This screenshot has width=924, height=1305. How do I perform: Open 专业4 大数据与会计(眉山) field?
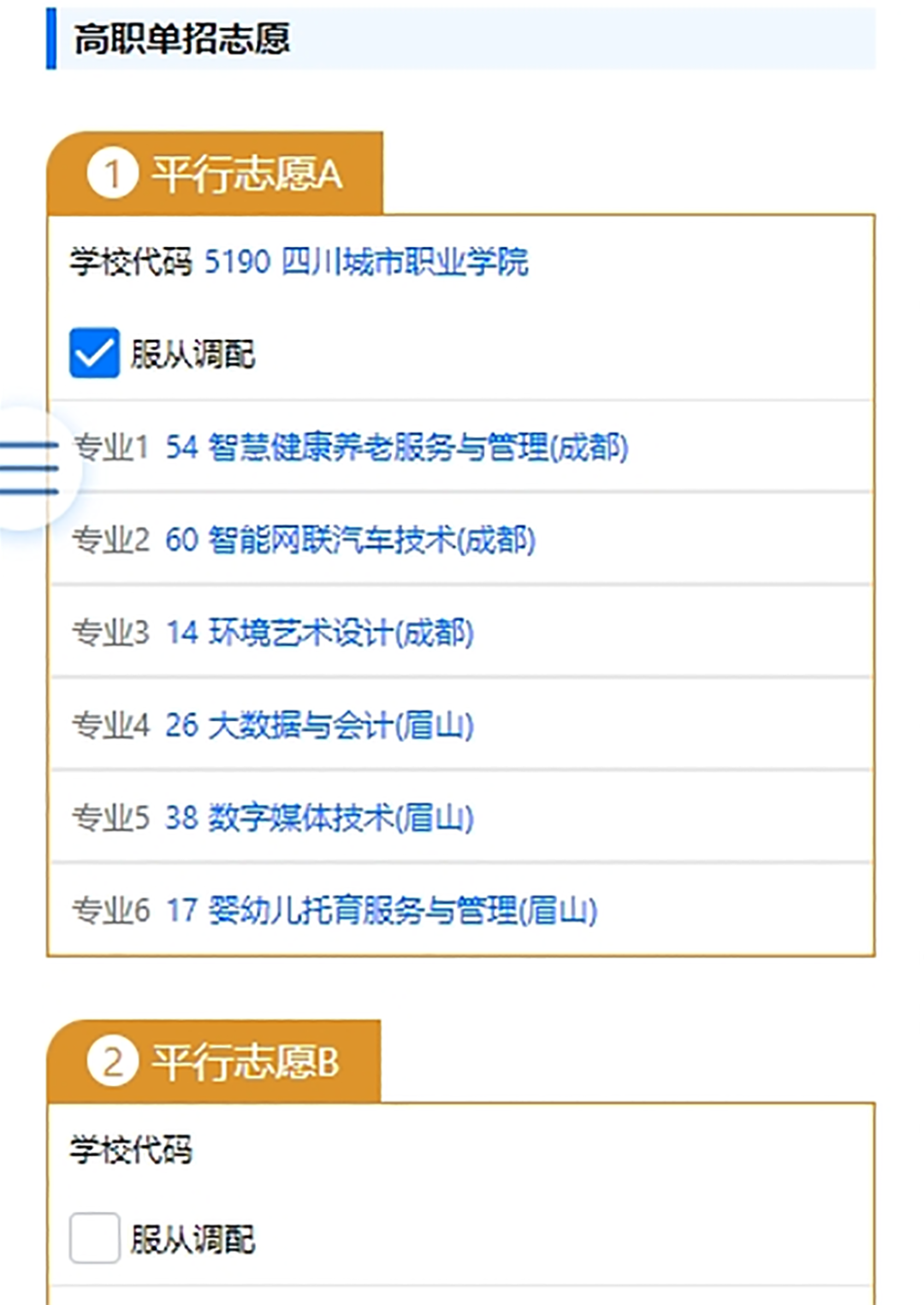tap(319, 726)
